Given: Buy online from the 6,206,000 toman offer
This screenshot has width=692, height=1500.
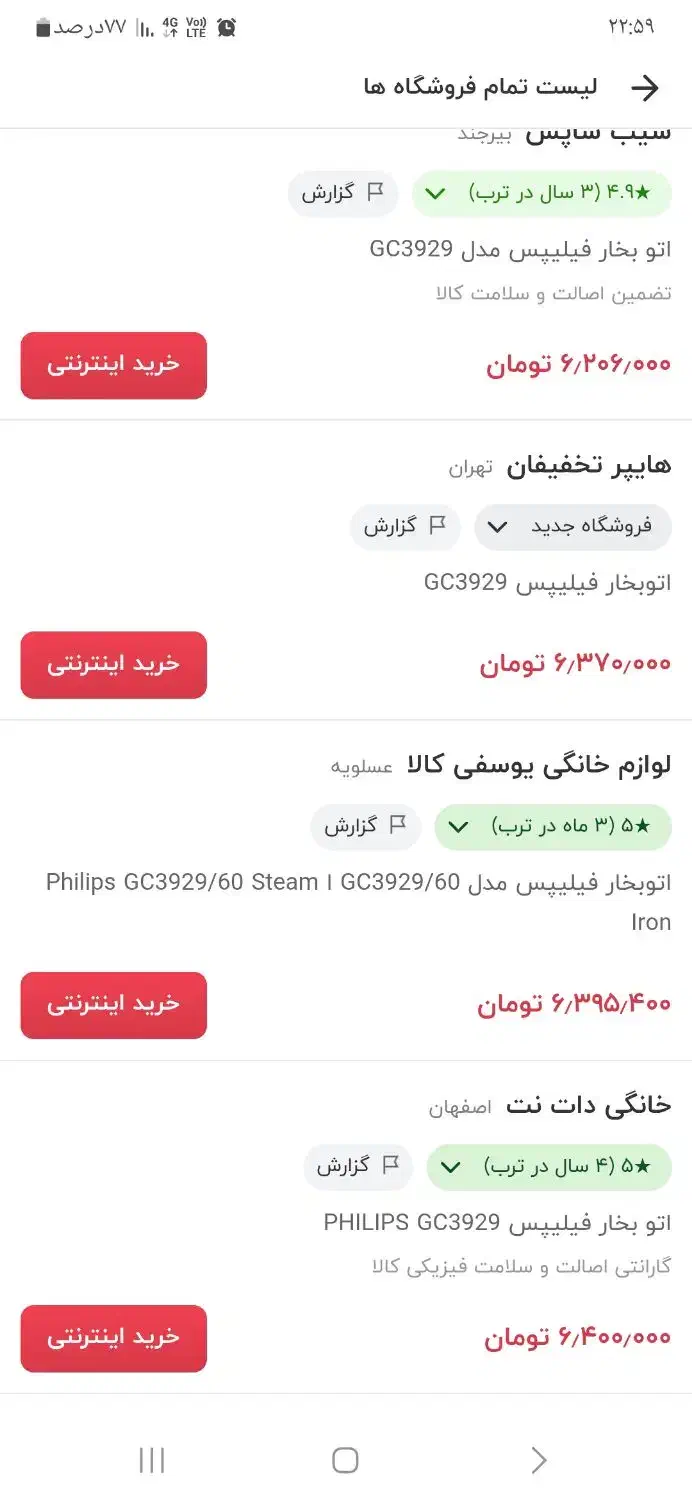Looking at the screenshot, I should tap(114, 365).
